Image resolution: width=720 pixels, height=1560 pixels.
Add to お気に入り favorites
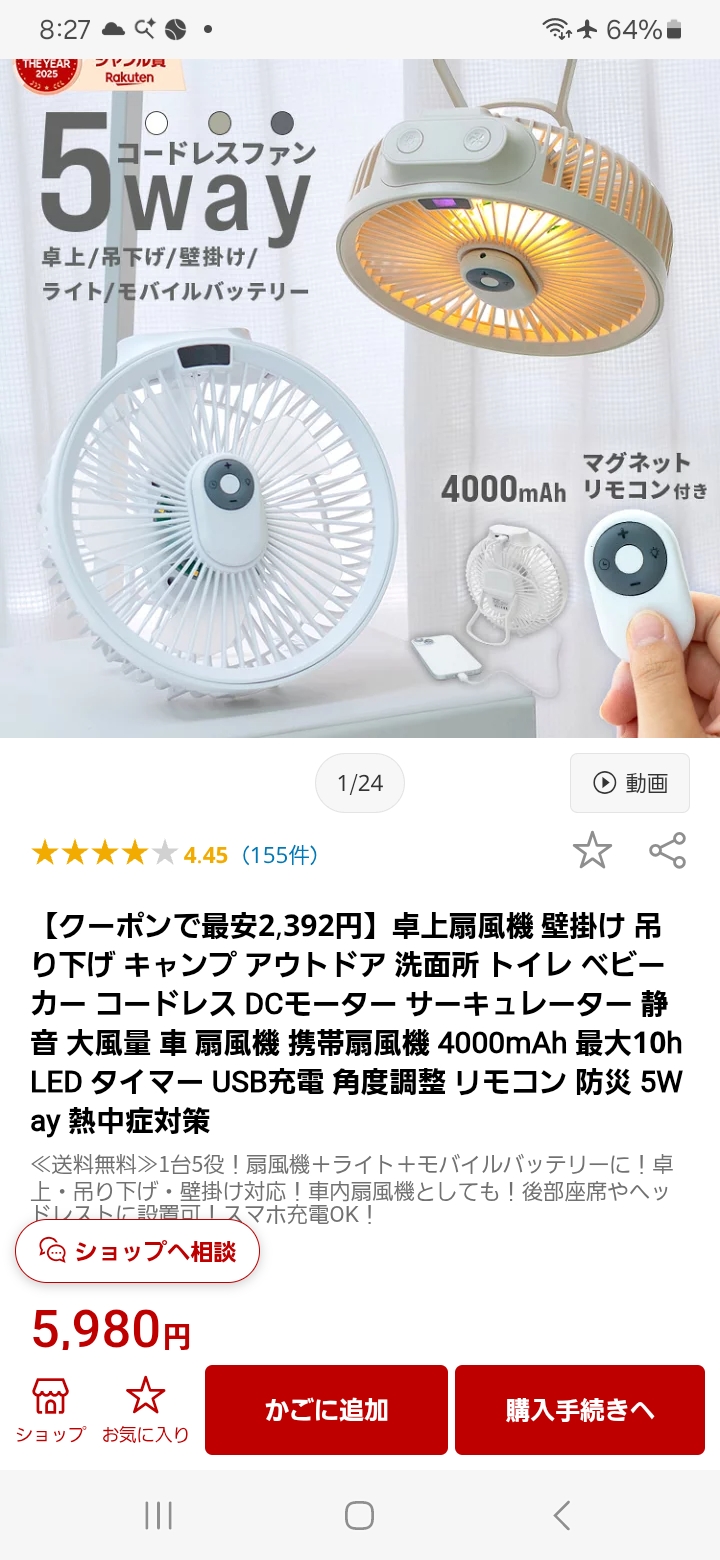coord(145,1410)
